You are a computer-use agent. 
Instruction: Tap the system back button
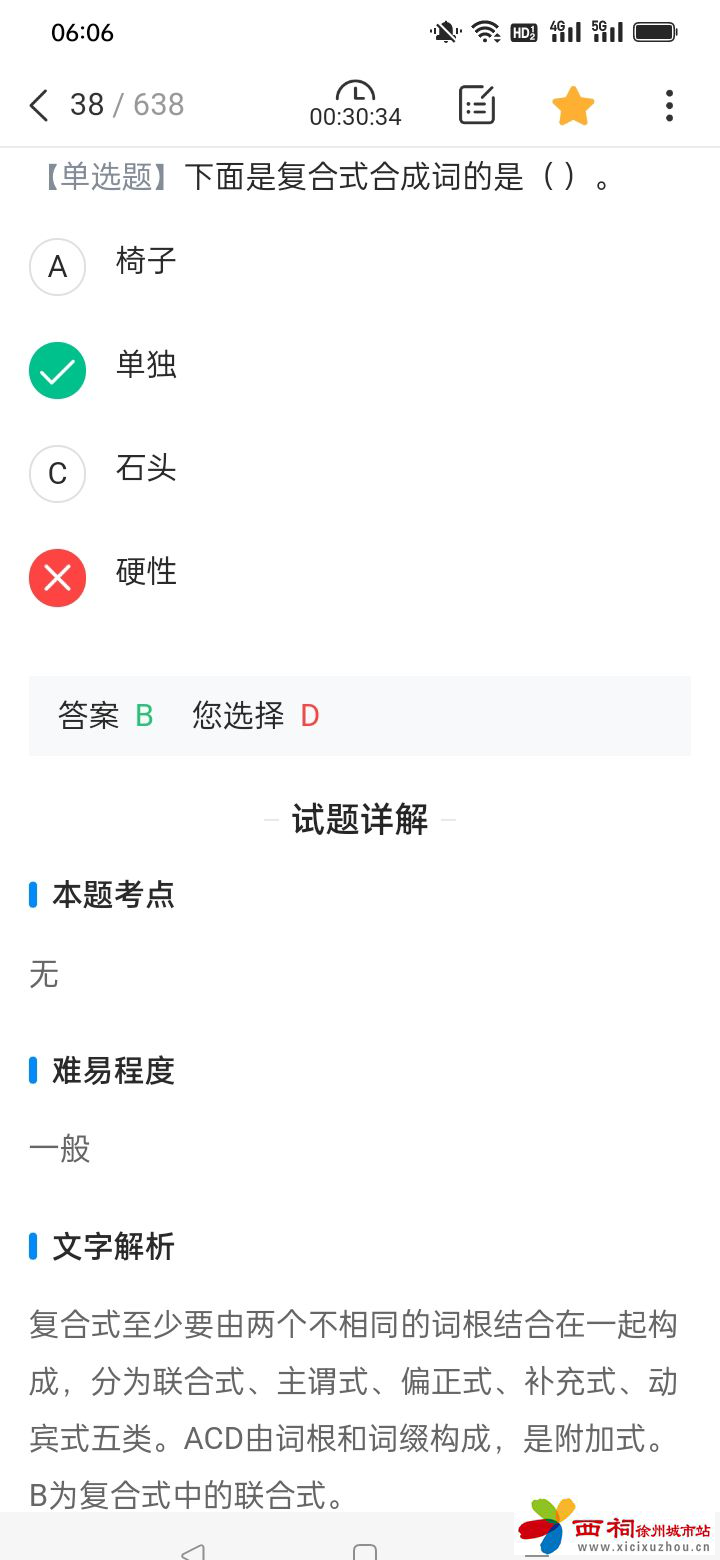[194, 1551]
